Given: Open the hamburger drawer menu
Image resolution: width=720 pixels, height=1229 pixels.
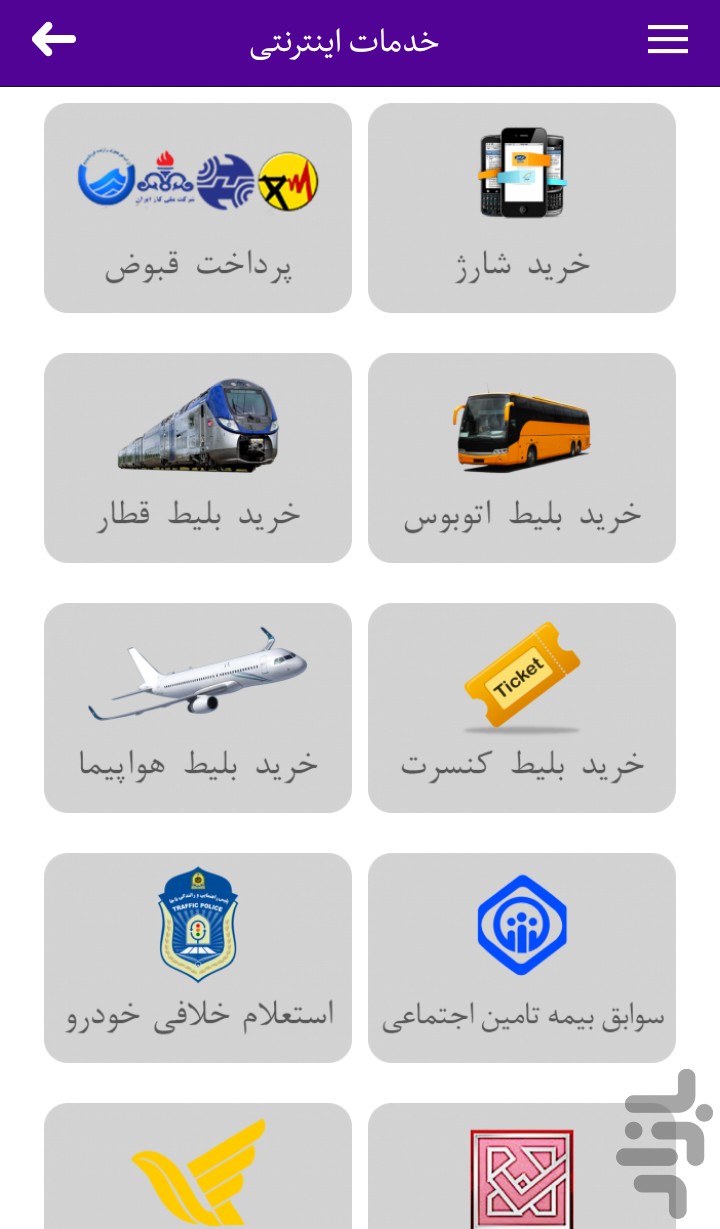Looking at the screenshot, I should point(667,40).
